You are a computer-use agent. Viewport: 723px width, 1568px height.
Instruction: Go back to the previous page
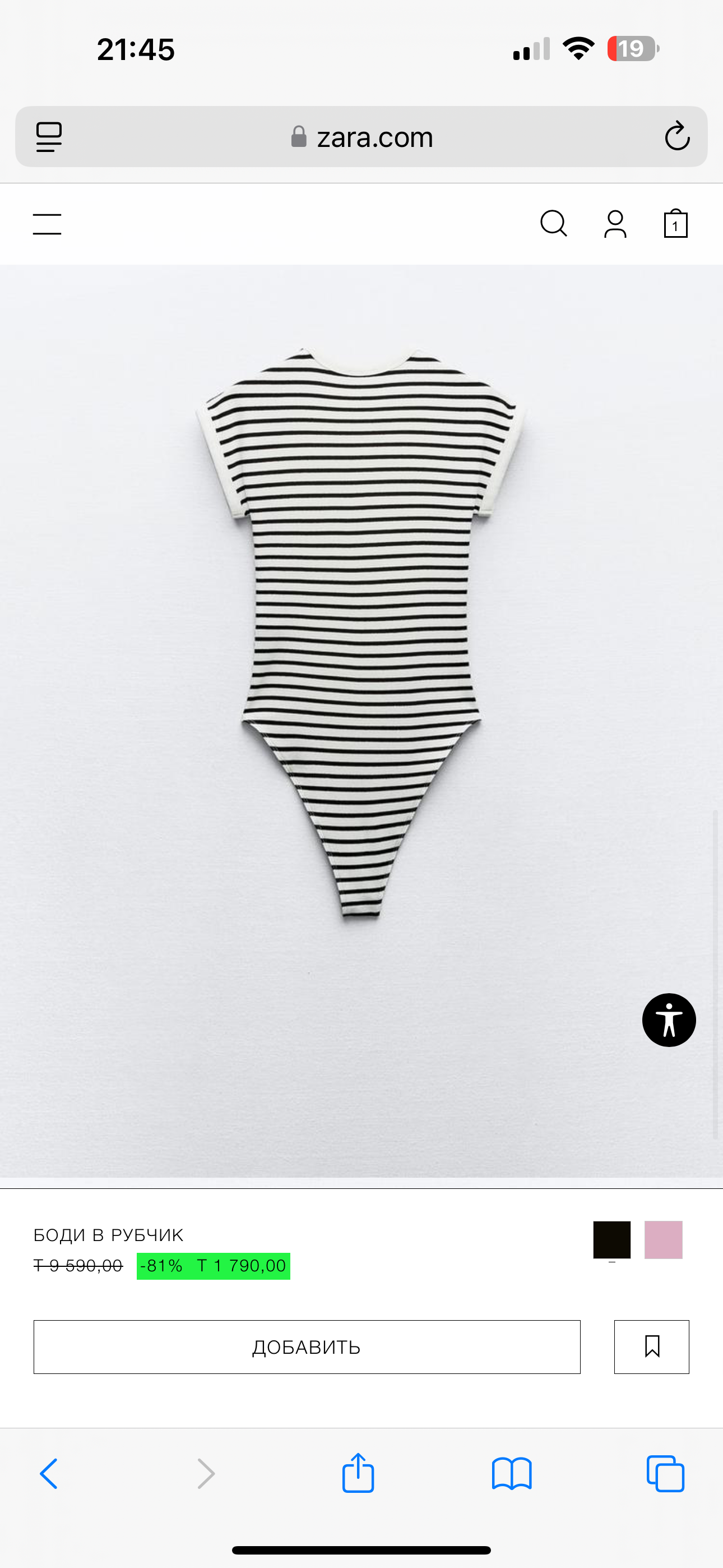tap(49, 1474)
